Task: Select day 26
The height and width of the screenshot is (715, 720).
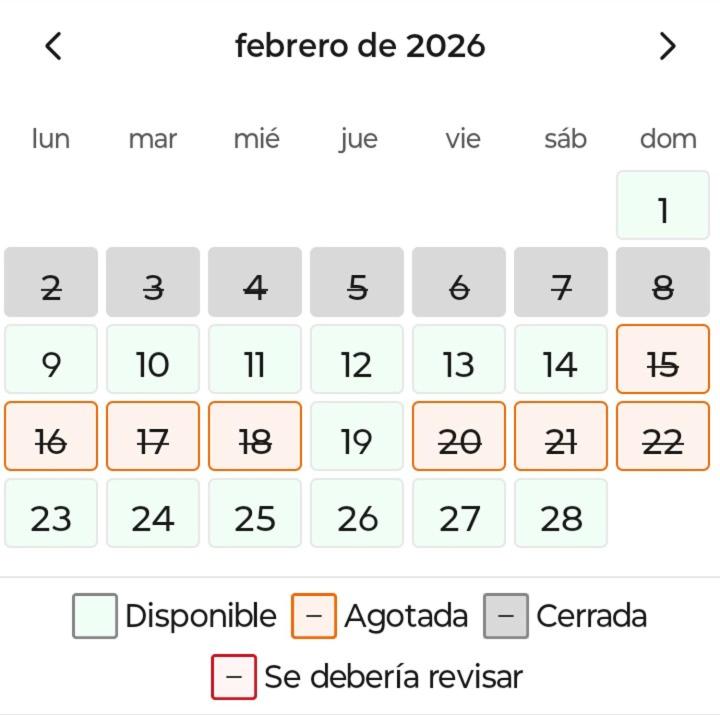Action: tap(357, 514)
